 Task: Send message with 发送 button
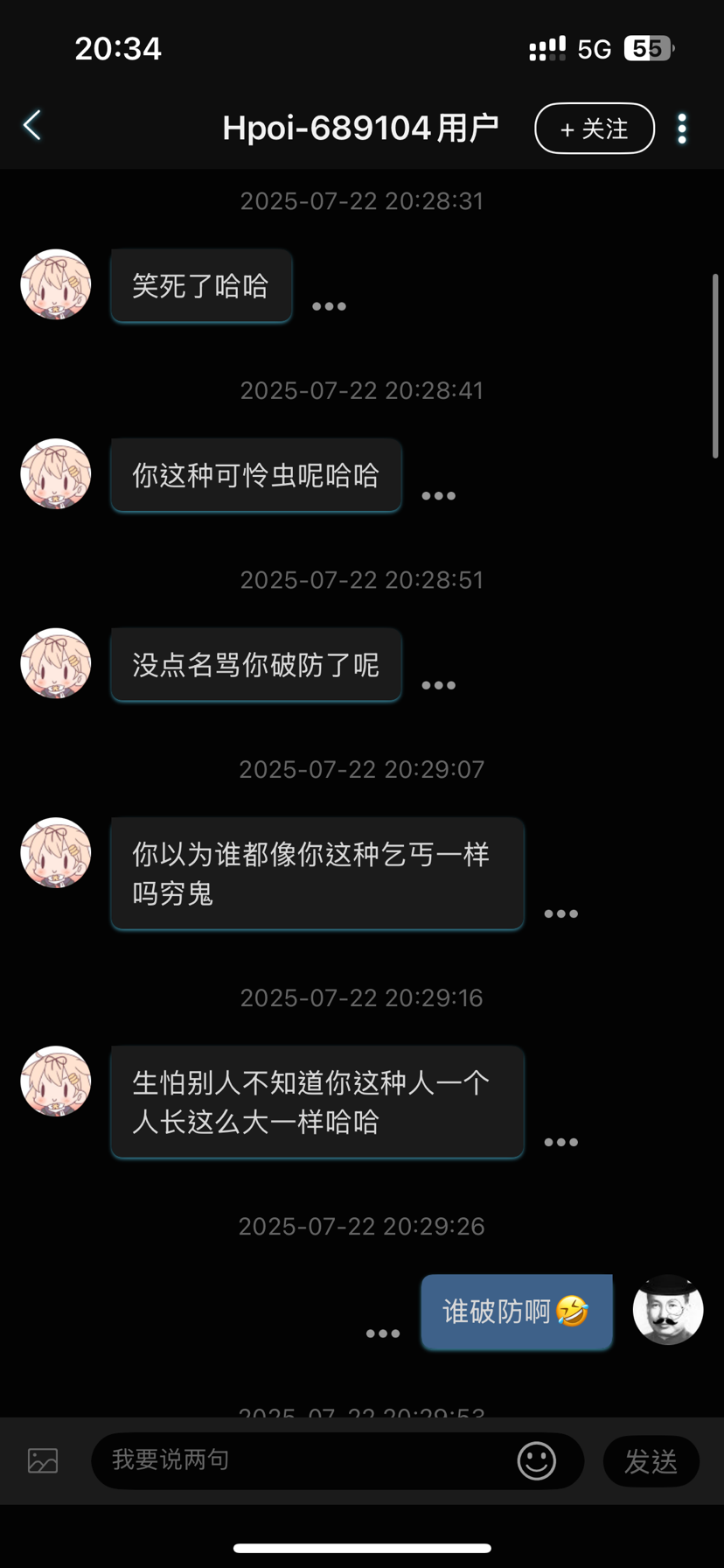click(x=651, y=1460)
